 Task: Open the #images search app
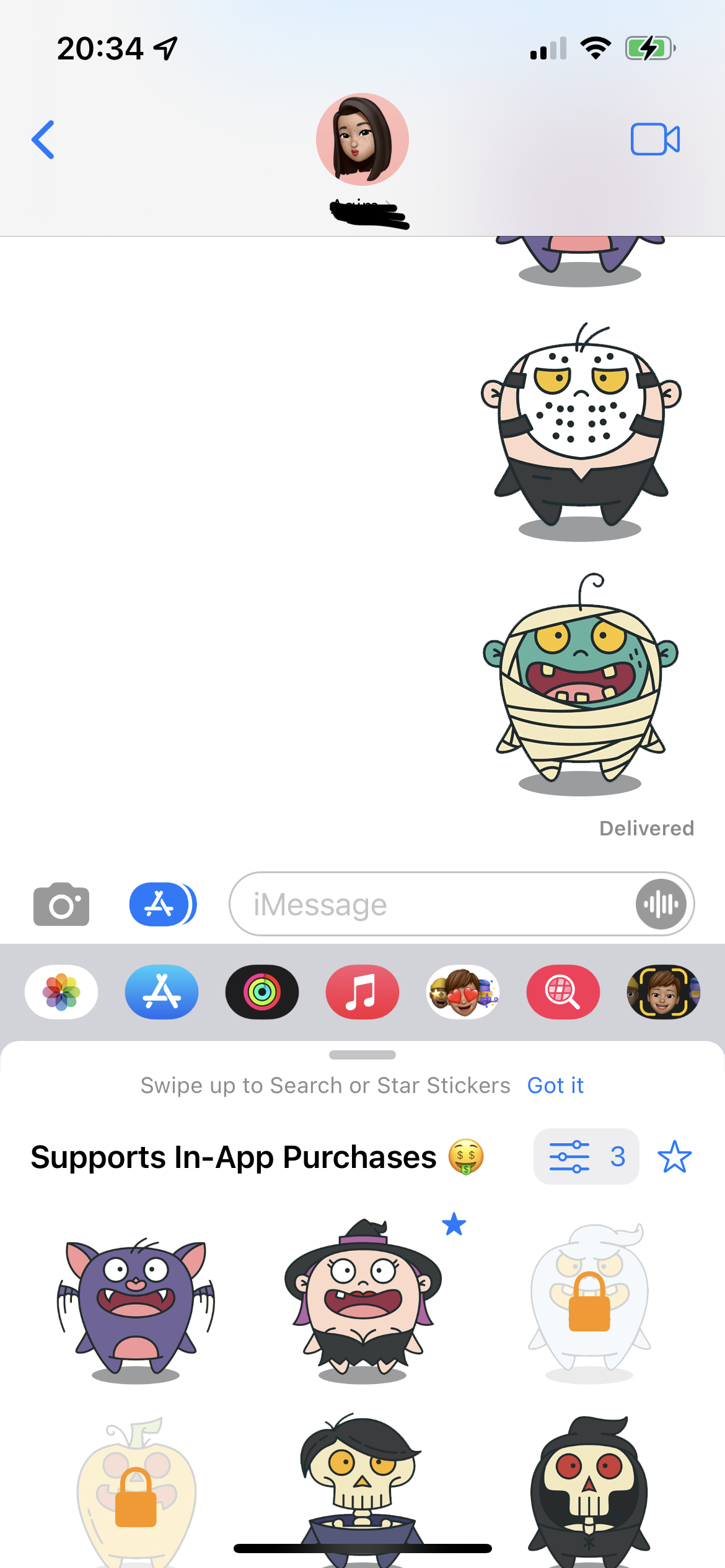563,991
